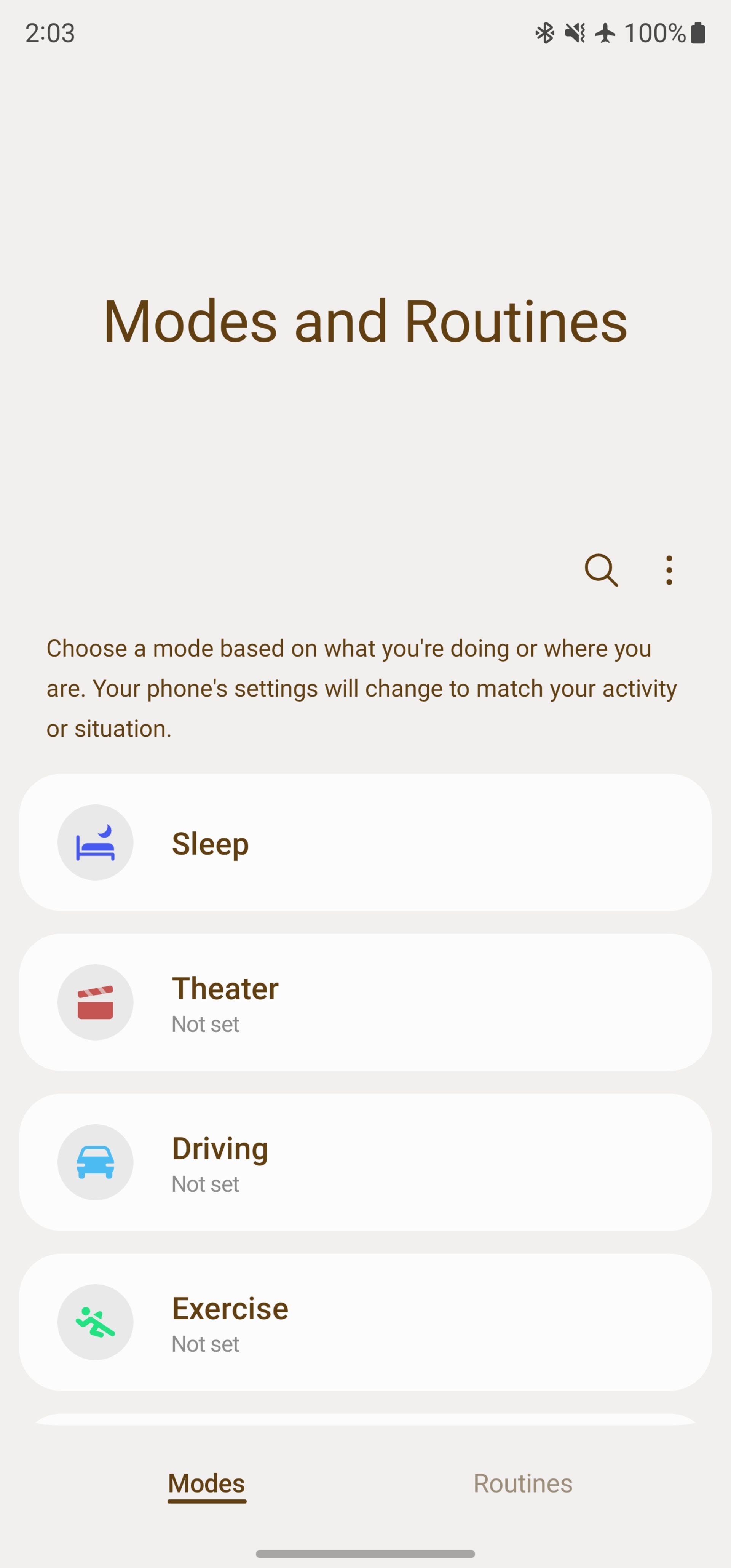Tap the clock showing 2:03
Viewport: 731px width, 1568px height.
(50, 34)
